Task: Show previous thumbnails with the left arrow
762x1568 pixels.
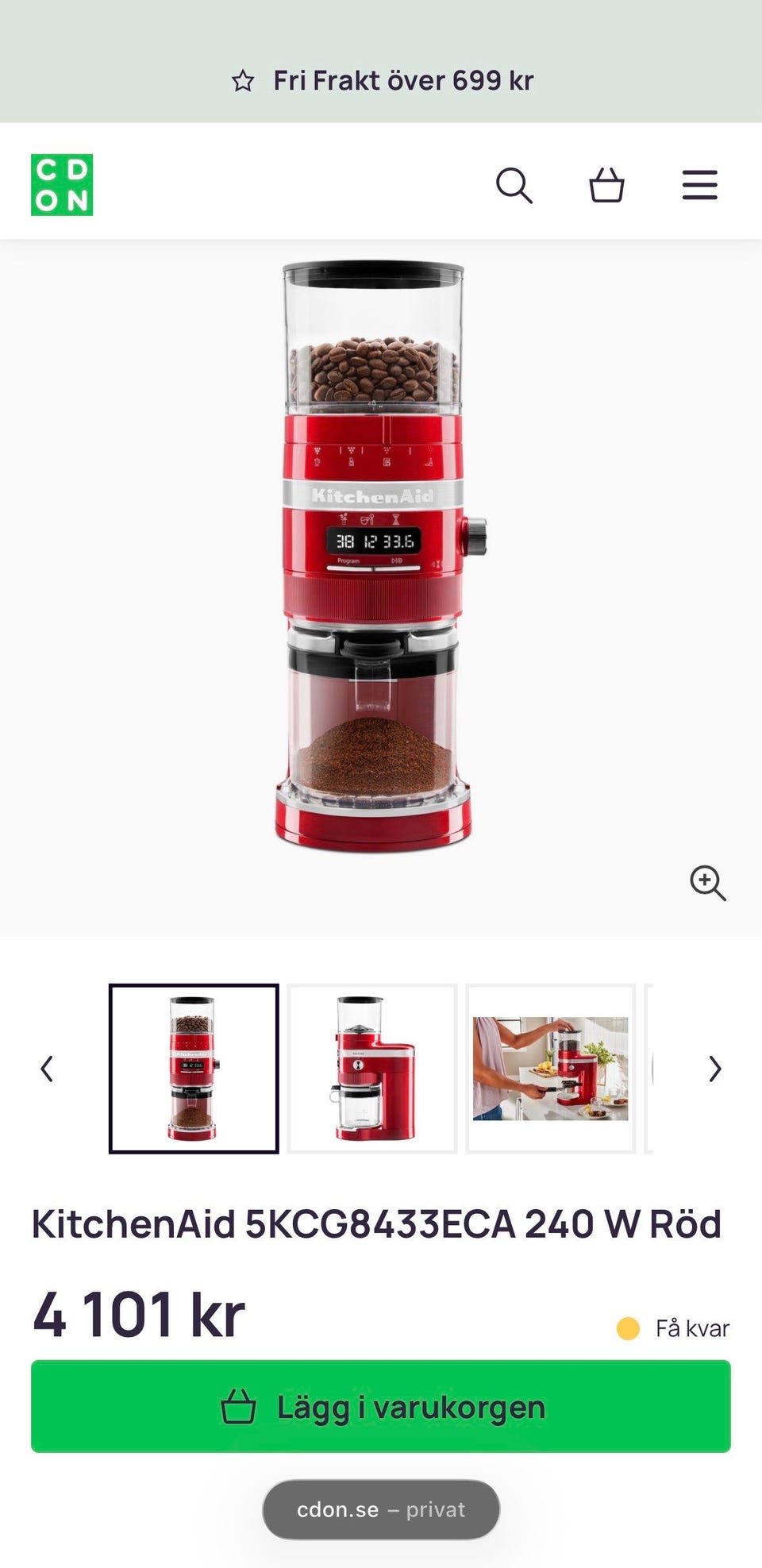Action: (47, 1069)
